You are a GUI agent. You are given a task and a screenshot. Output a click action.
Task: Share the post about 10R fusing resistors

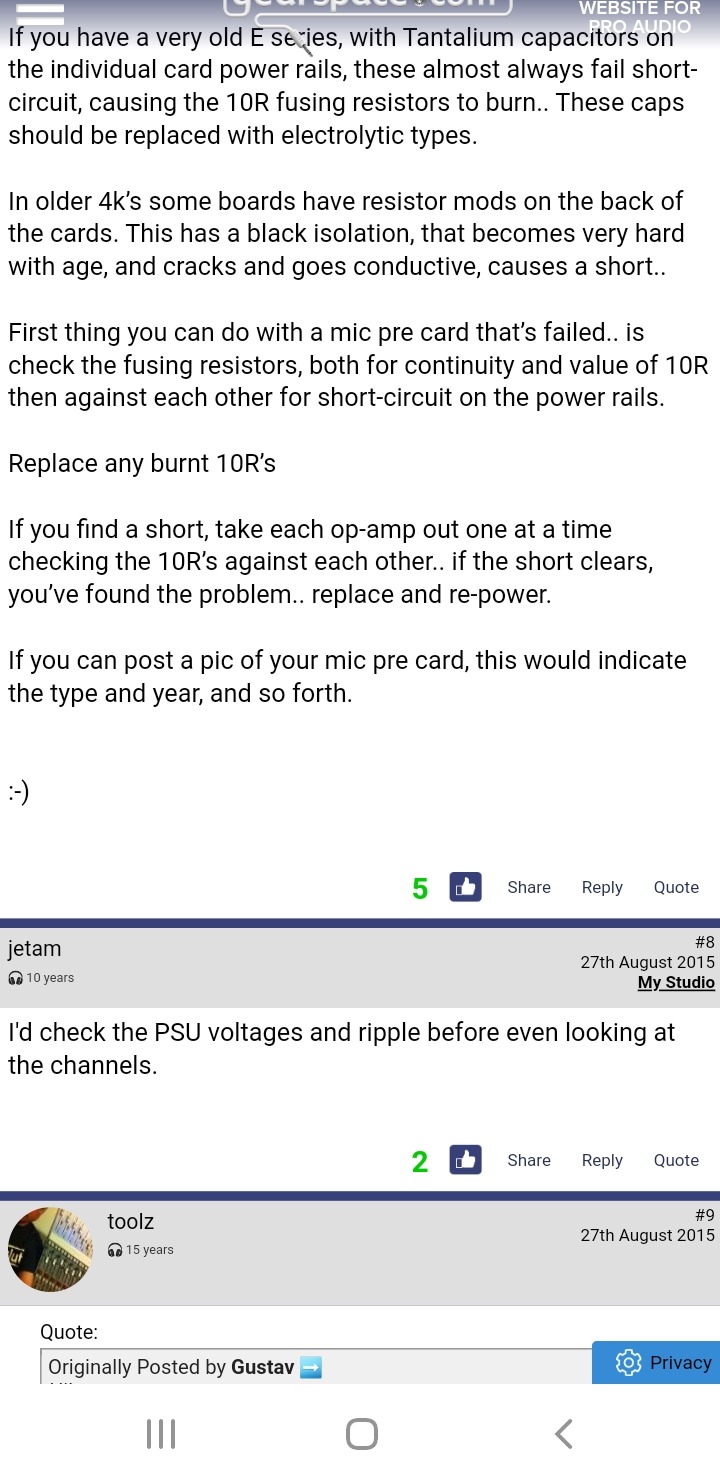(529, 887)
